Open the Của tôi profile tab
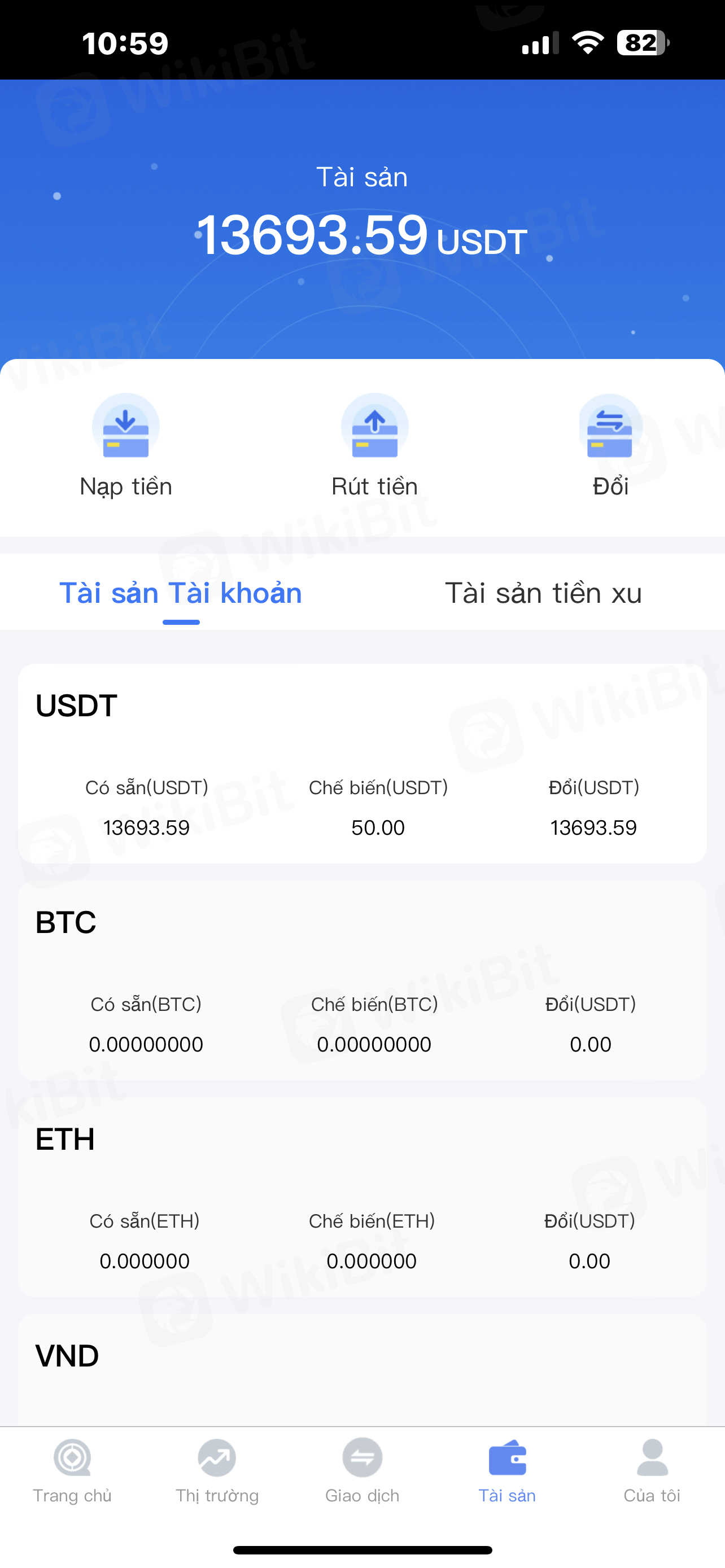Viewport: 725px width, 1568px height. coord(652,1470)
